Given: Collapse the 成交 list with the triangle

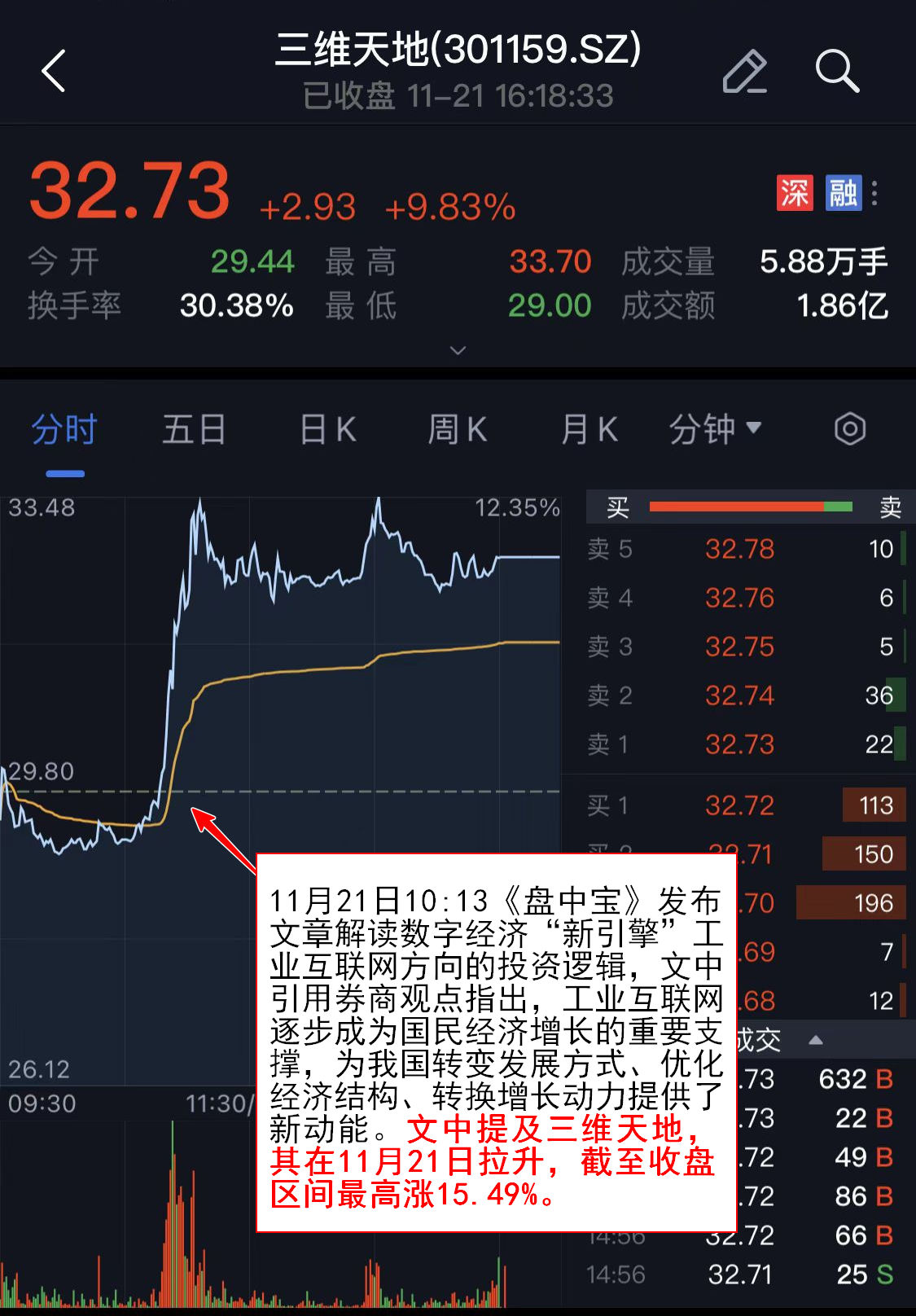Looking at the screenshot, I should coord(816,1040).
